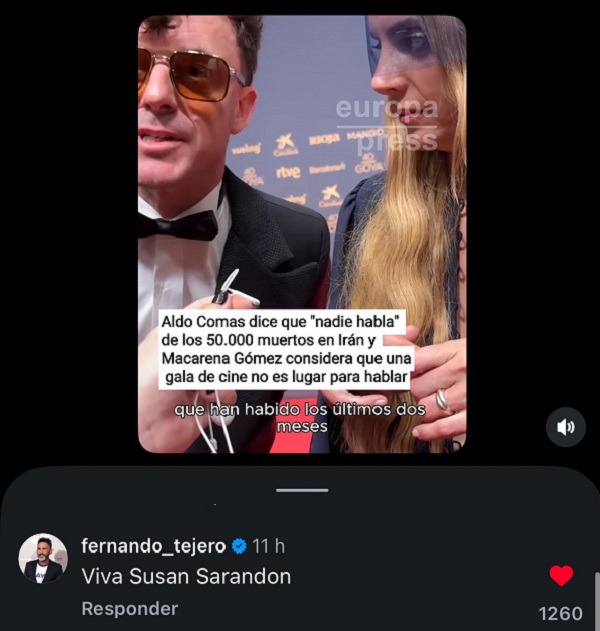Open fernando_tejero's profile picture
The height and width of the screenshot is (631, 600).
43,558
